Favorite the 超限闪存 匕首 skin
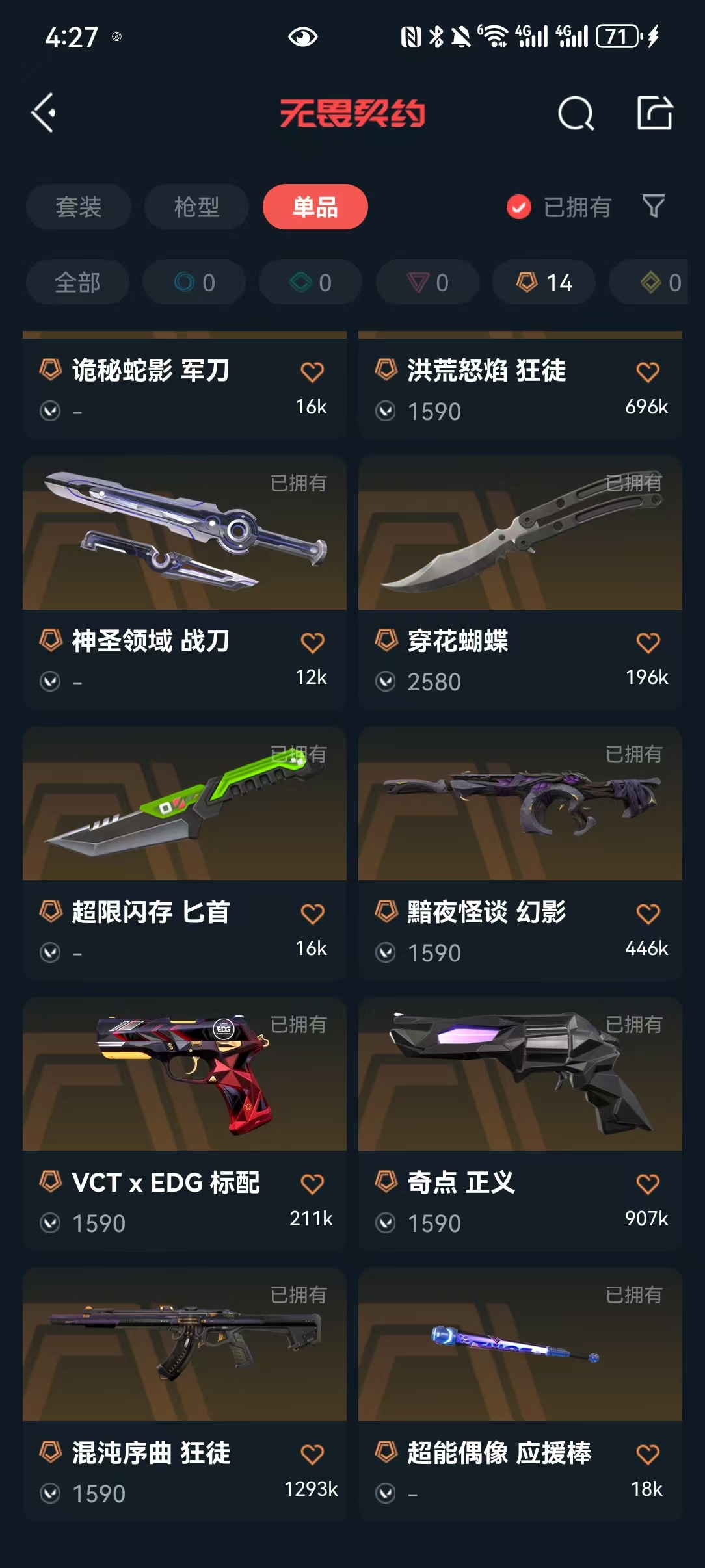Viewport: 705px width, 1568px height. point(312,913)
